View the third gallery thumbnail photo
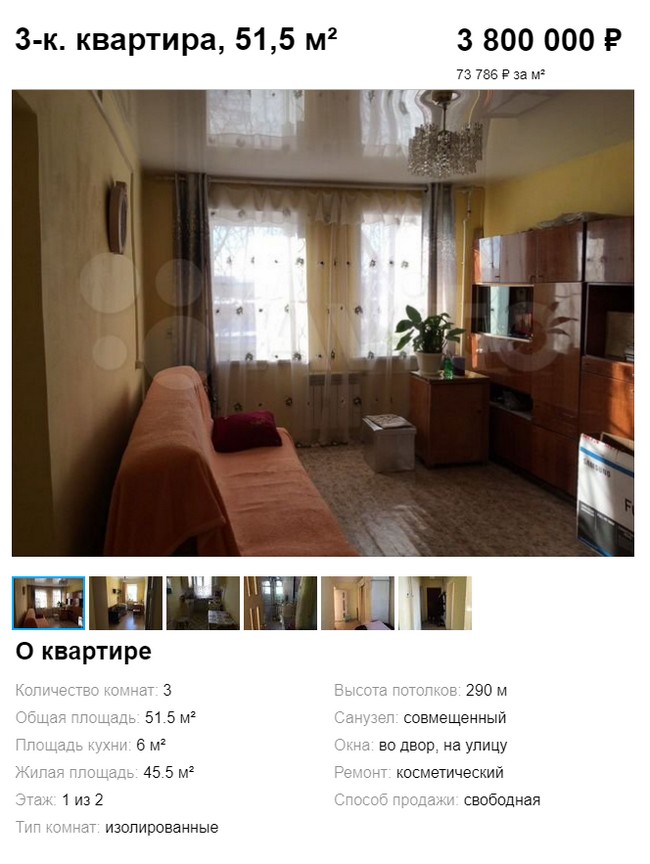 [203, 603]
